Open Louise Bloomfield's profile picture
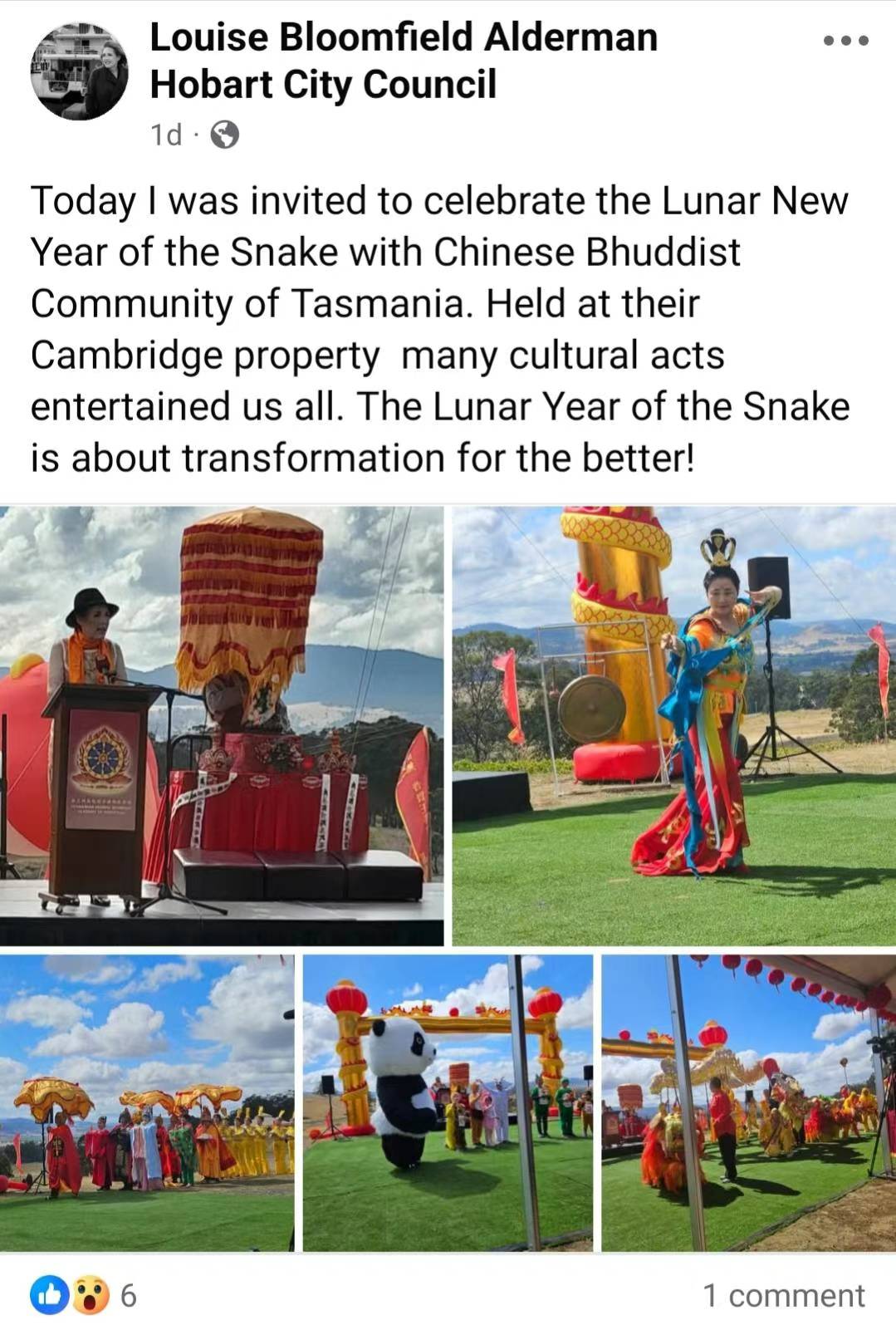The image size is (896, 1330). click(x=80, y=71)
